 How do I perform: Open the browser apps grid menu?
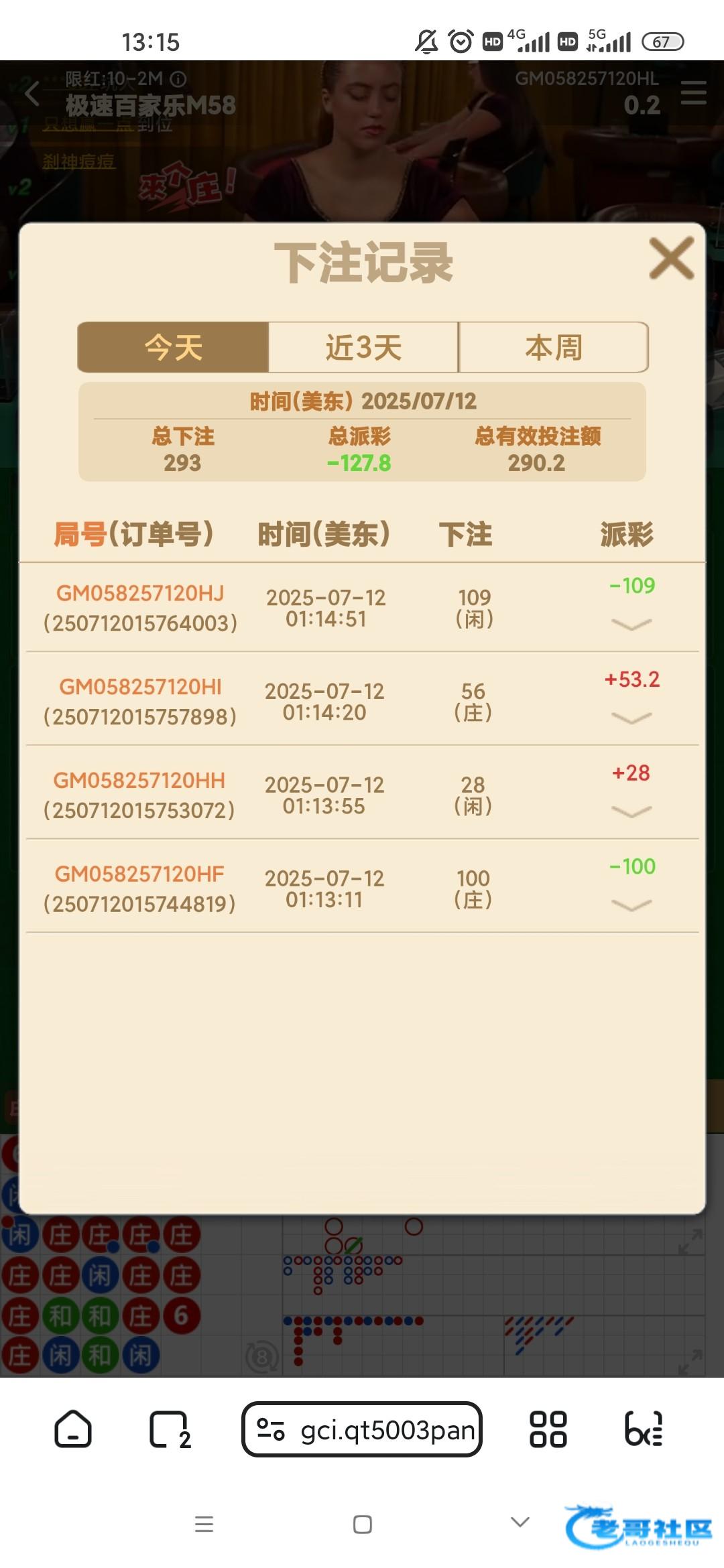pyautogui.click(x=548, y=1429)
